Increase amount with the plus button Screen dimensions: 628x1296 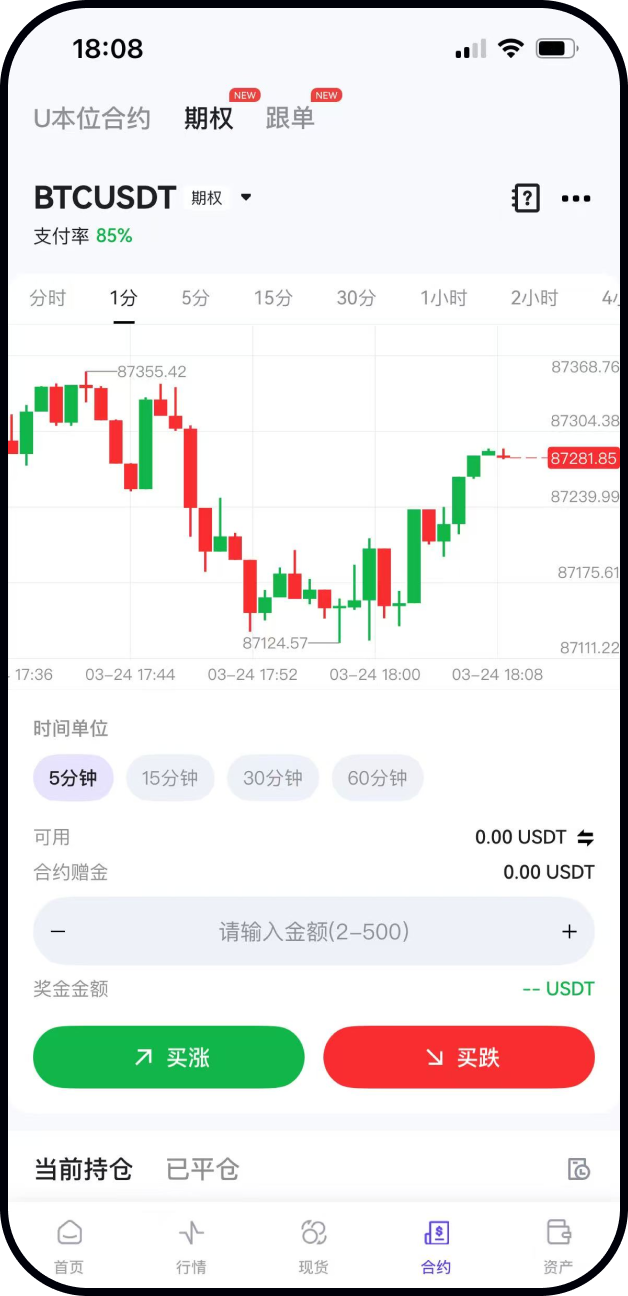coord(569,932)
